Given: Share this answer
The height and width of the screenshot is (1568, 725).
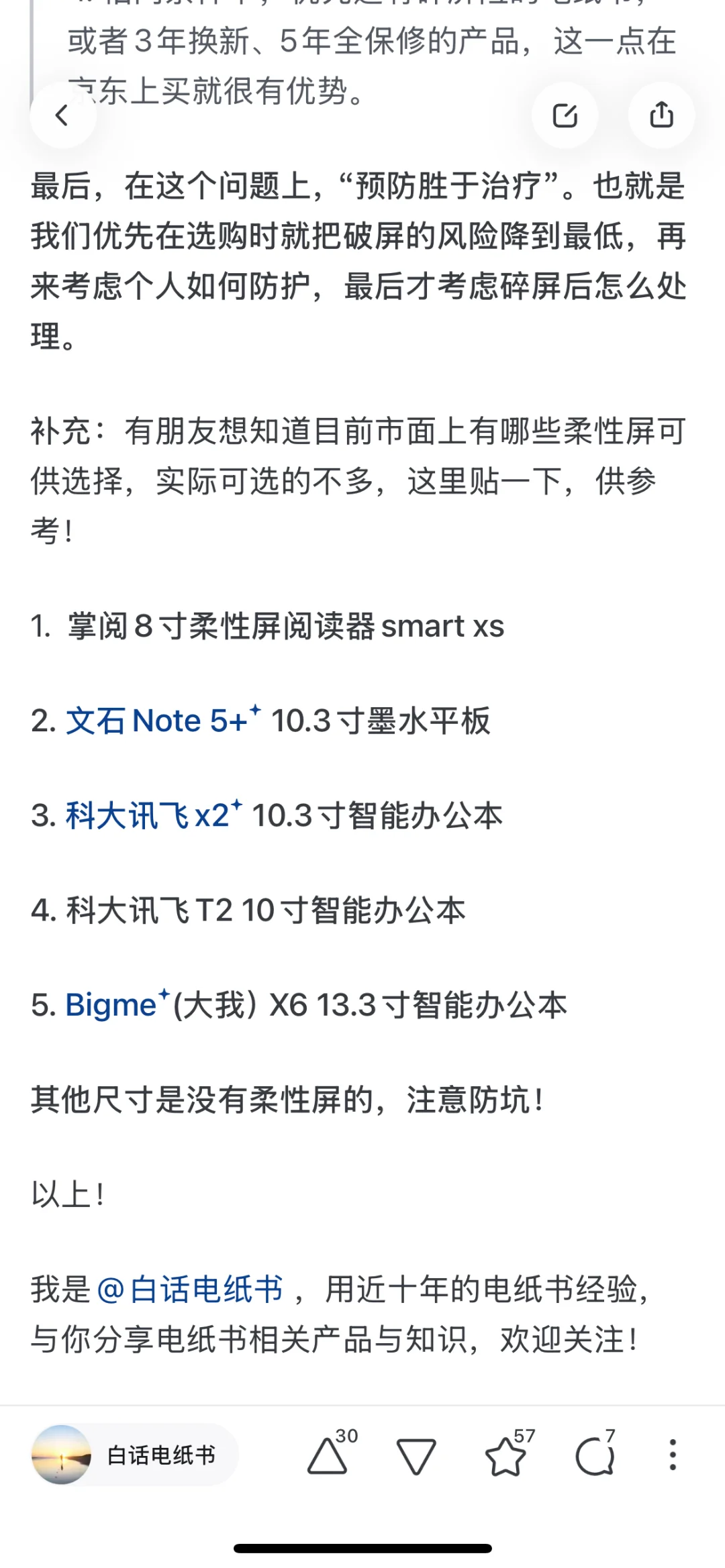Looking at the screenshot, I should [x=661, y=115].
